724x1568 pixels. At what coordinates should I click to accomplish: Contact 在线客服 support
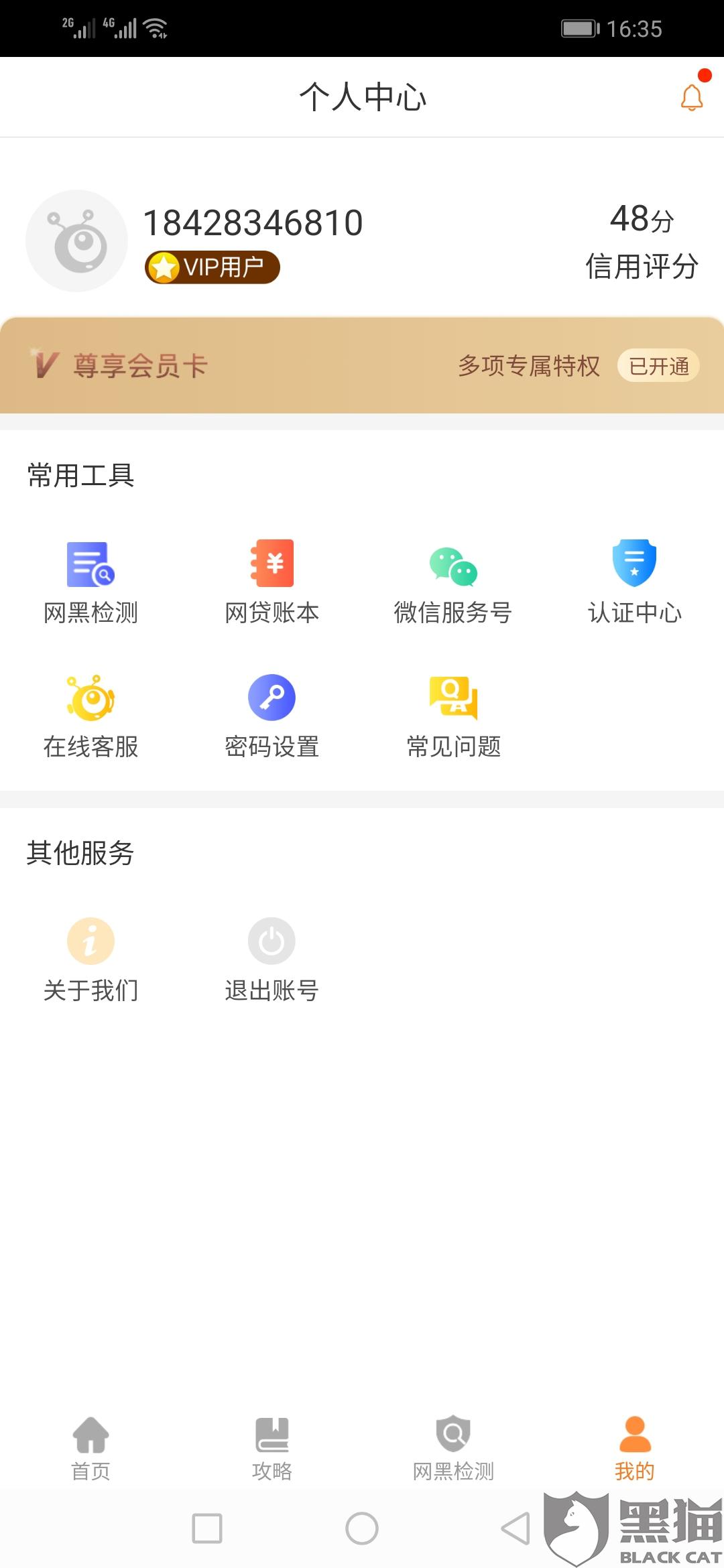pos(90,716)
